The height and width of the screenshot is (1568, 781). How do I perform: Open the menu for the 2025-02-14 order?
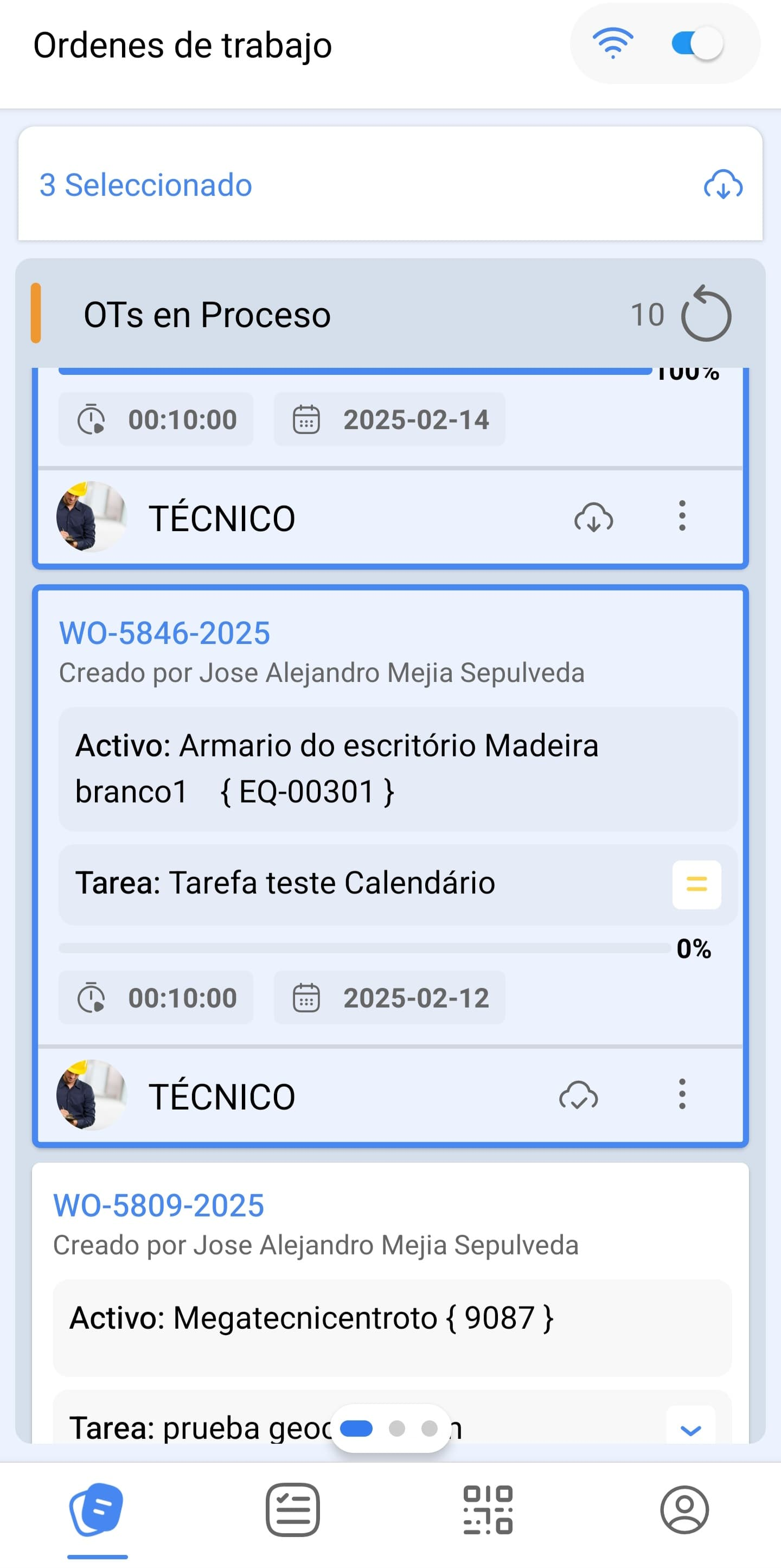tap(682, 516)
